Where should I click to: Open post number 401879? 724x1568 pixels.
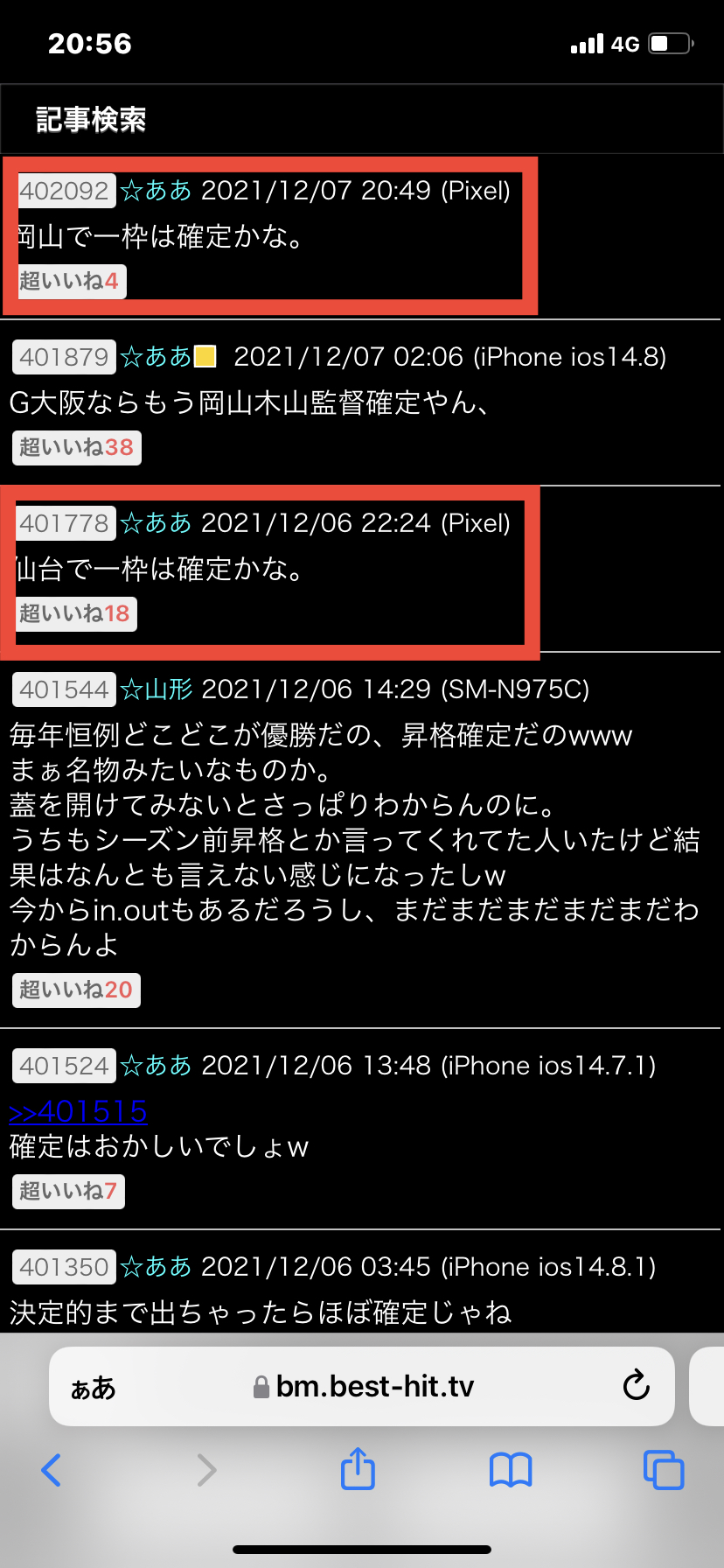click(x=65, y=356)
